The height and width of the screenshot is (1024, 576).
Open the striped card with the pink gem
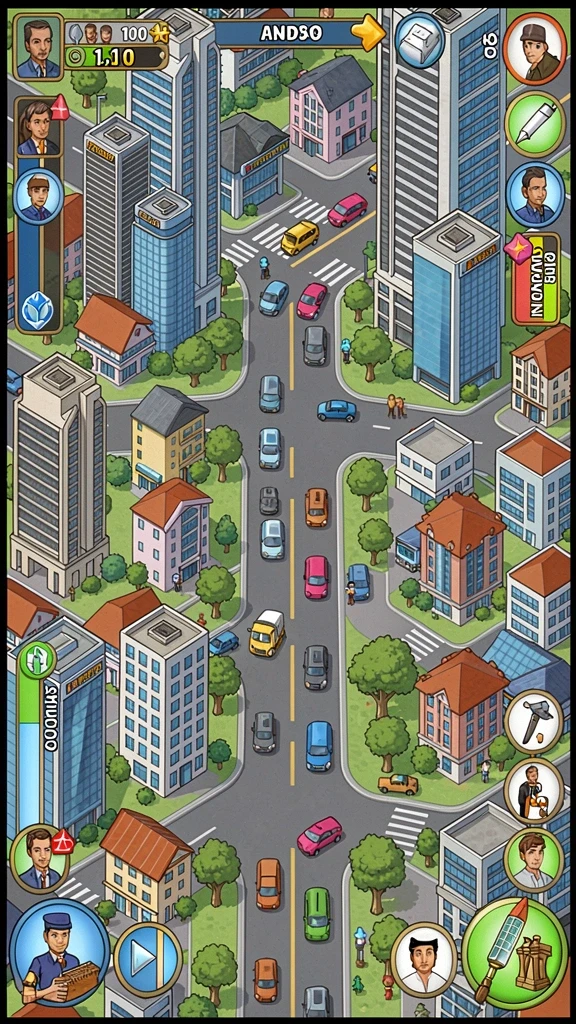(535, 279)
